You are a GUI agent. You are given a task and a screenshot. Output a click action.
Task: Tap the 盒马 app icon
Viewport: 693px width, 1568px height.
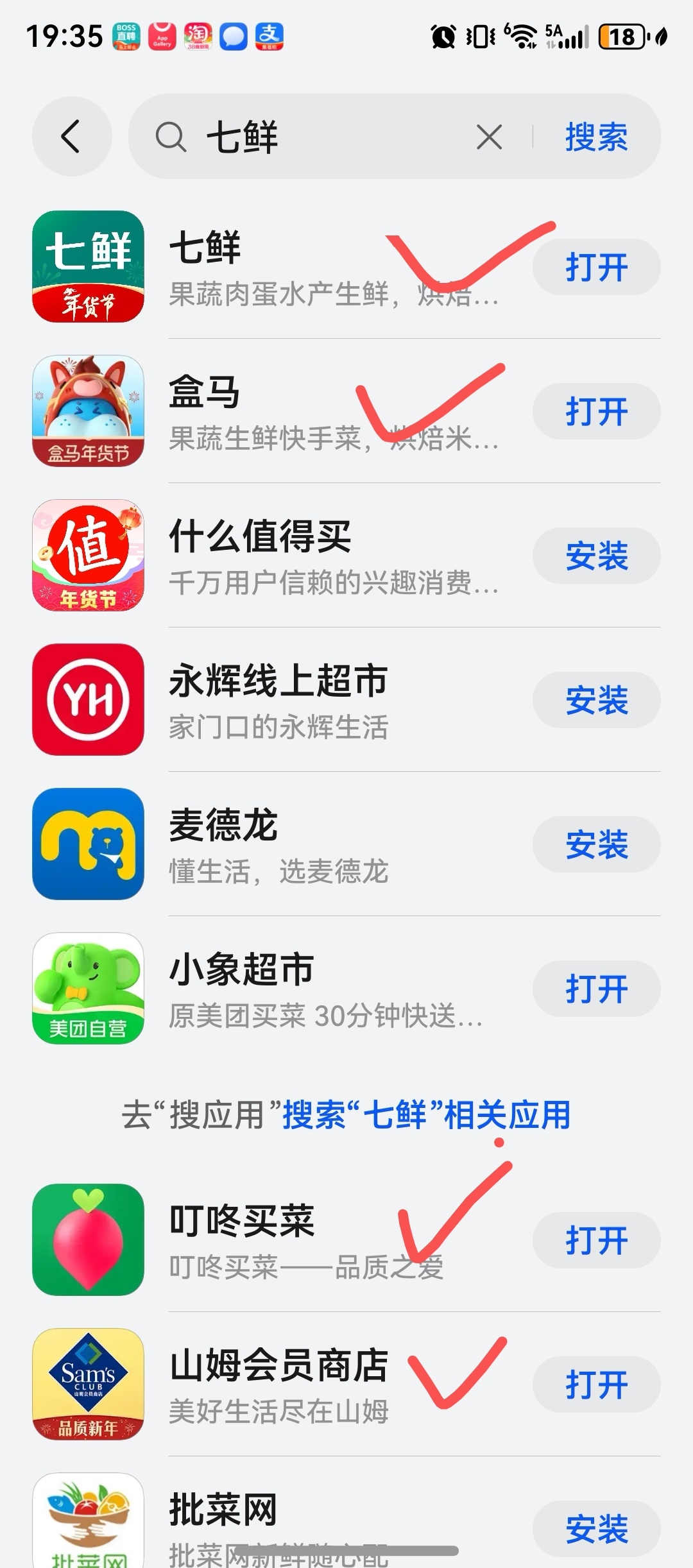[x=89, y=411]
